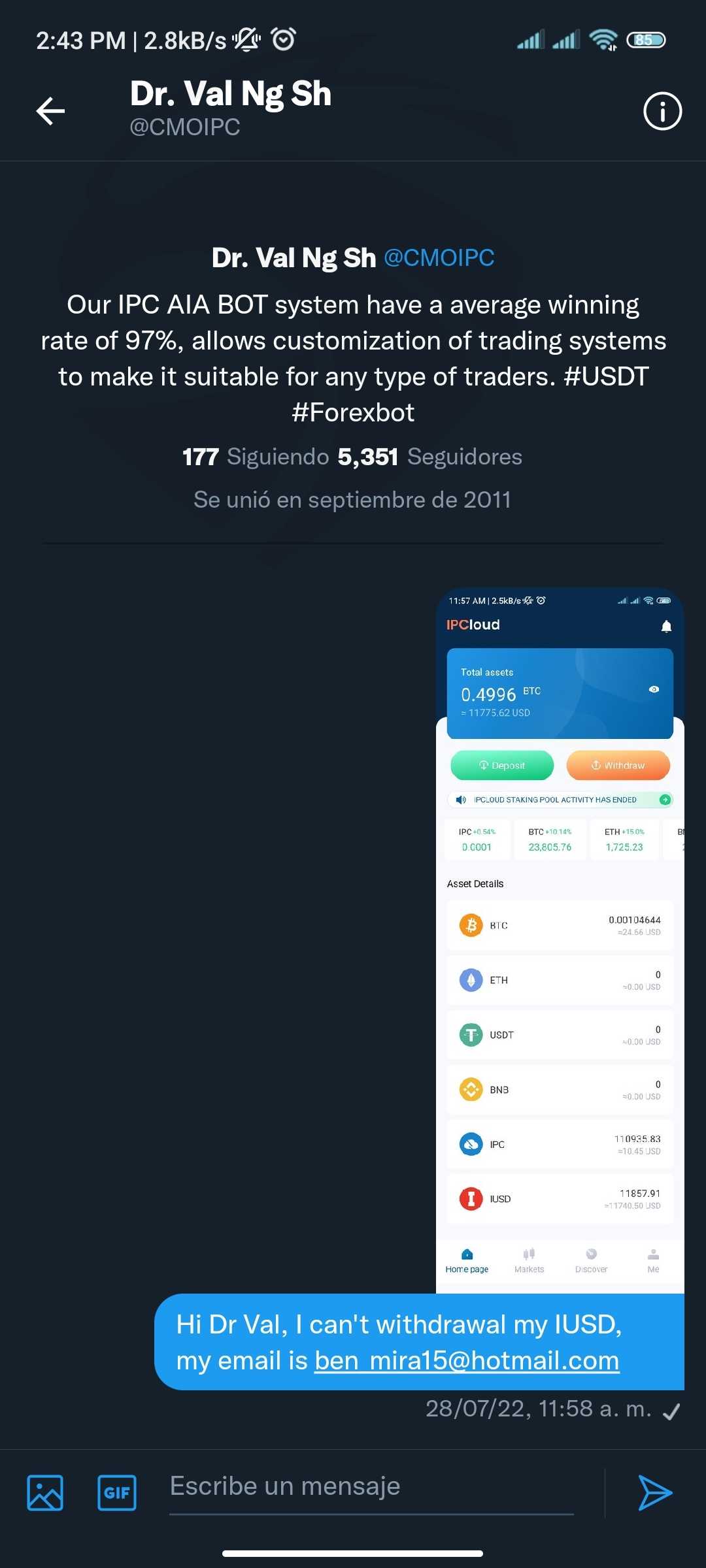Open the GIF picker
Viewport: 706px width, 1568px height.
pos(117,1493)
